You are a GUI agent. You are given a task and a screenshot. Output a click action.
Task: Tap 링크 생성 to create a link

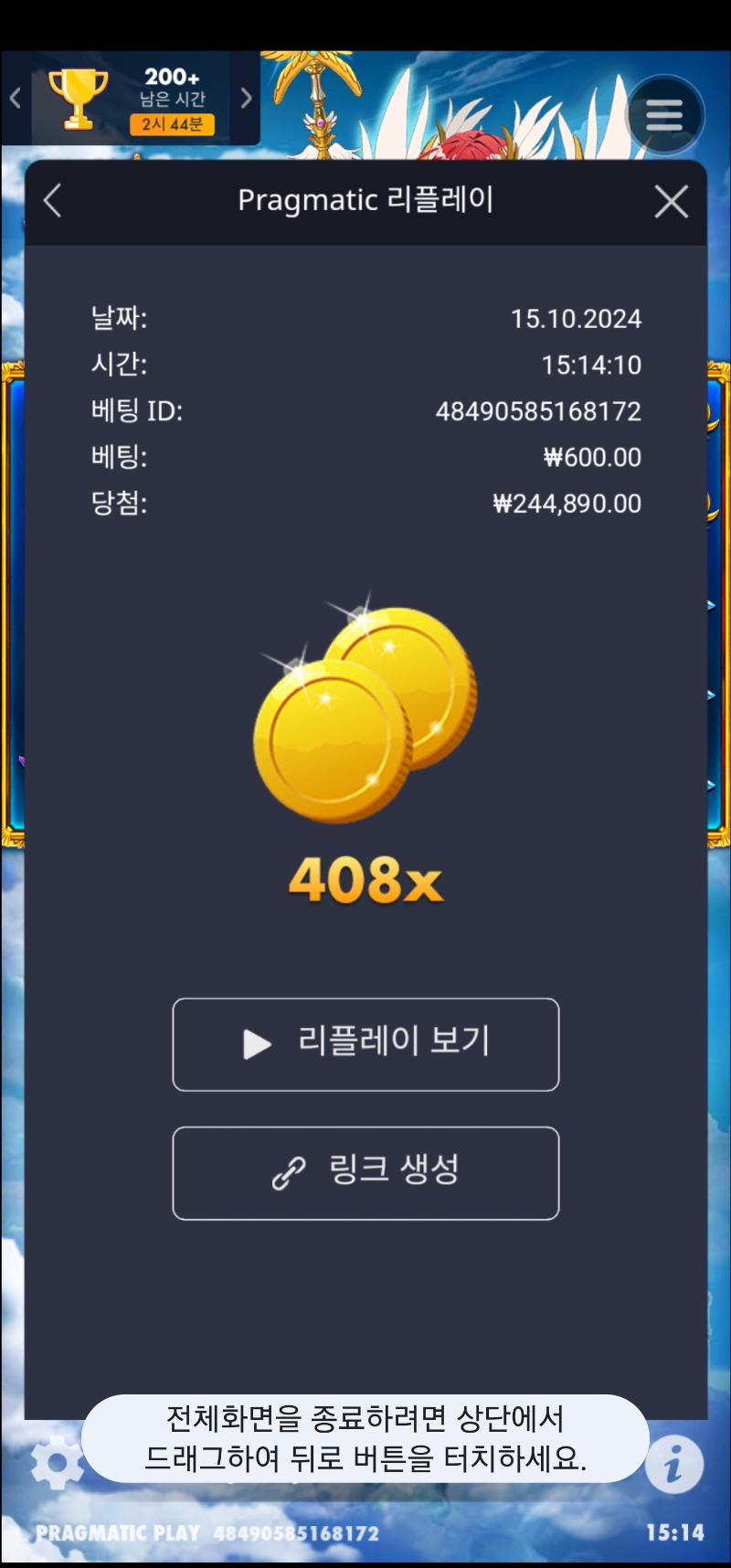pos(365,1172)
